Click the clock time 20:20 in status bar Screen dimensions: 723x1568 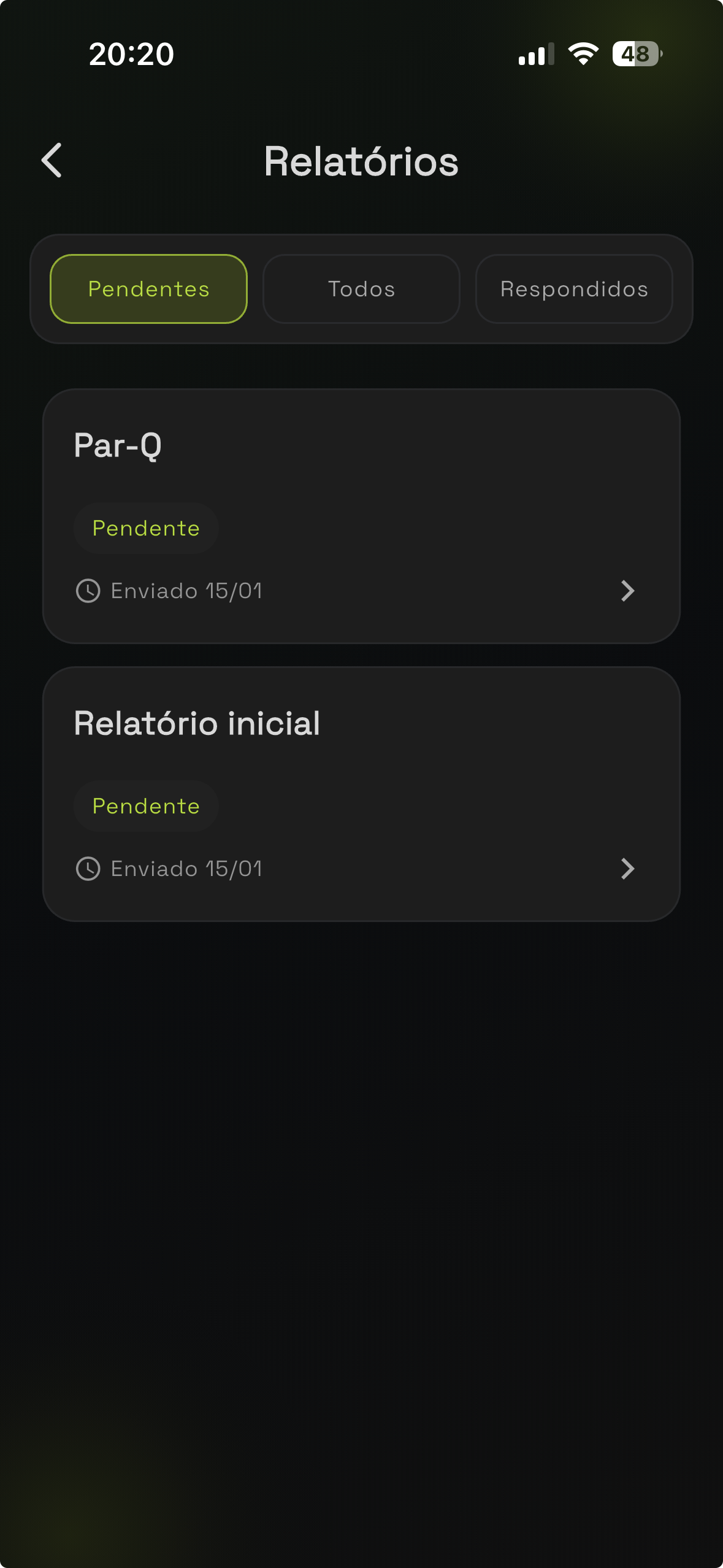pos(130,55)
